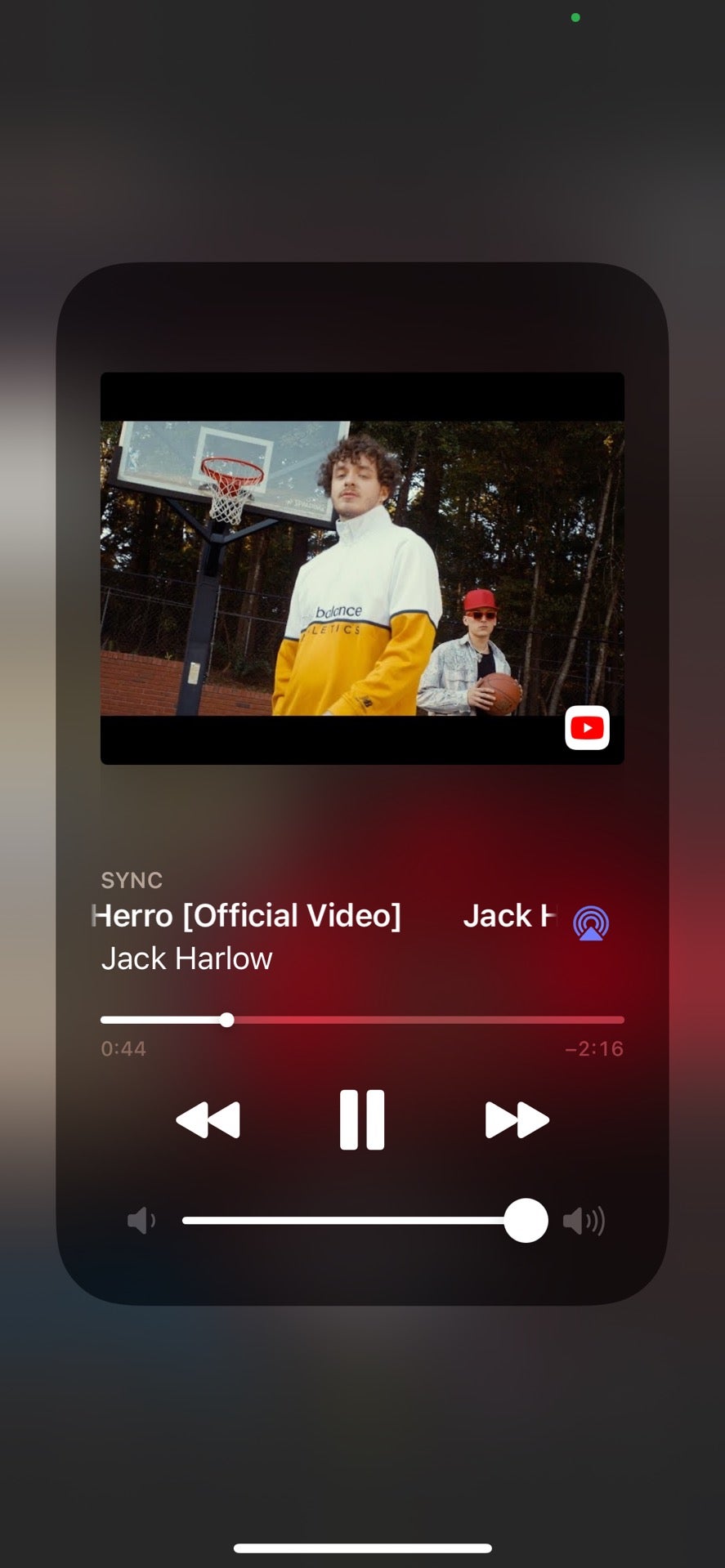This screenshot has height=1568, width=725.
Task: Skip back with the rewind button
Action: tap(208, 1119)
